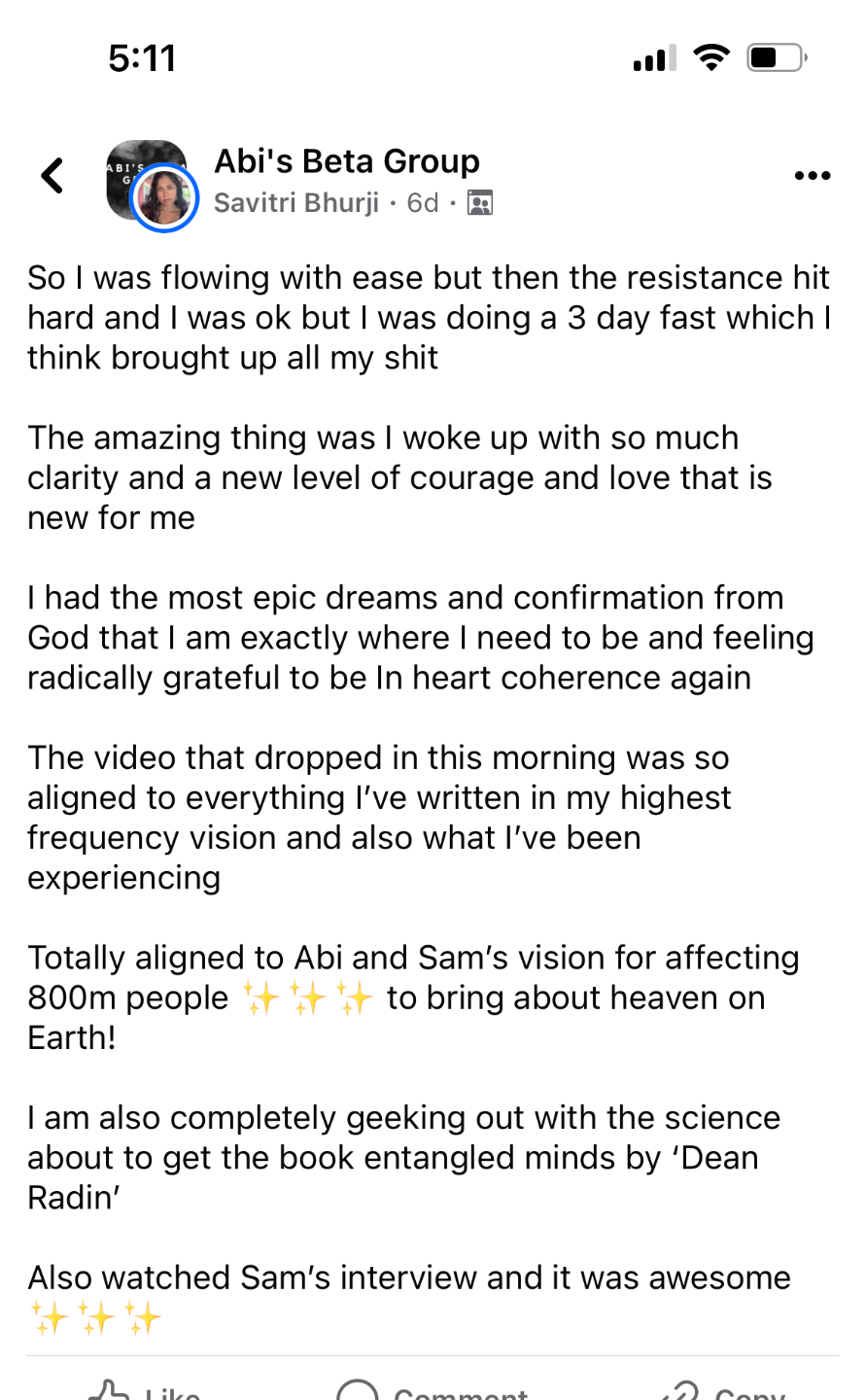Viewport: 866px width, 1400px height.
Task: Like this post
Action: (146, 1390)
